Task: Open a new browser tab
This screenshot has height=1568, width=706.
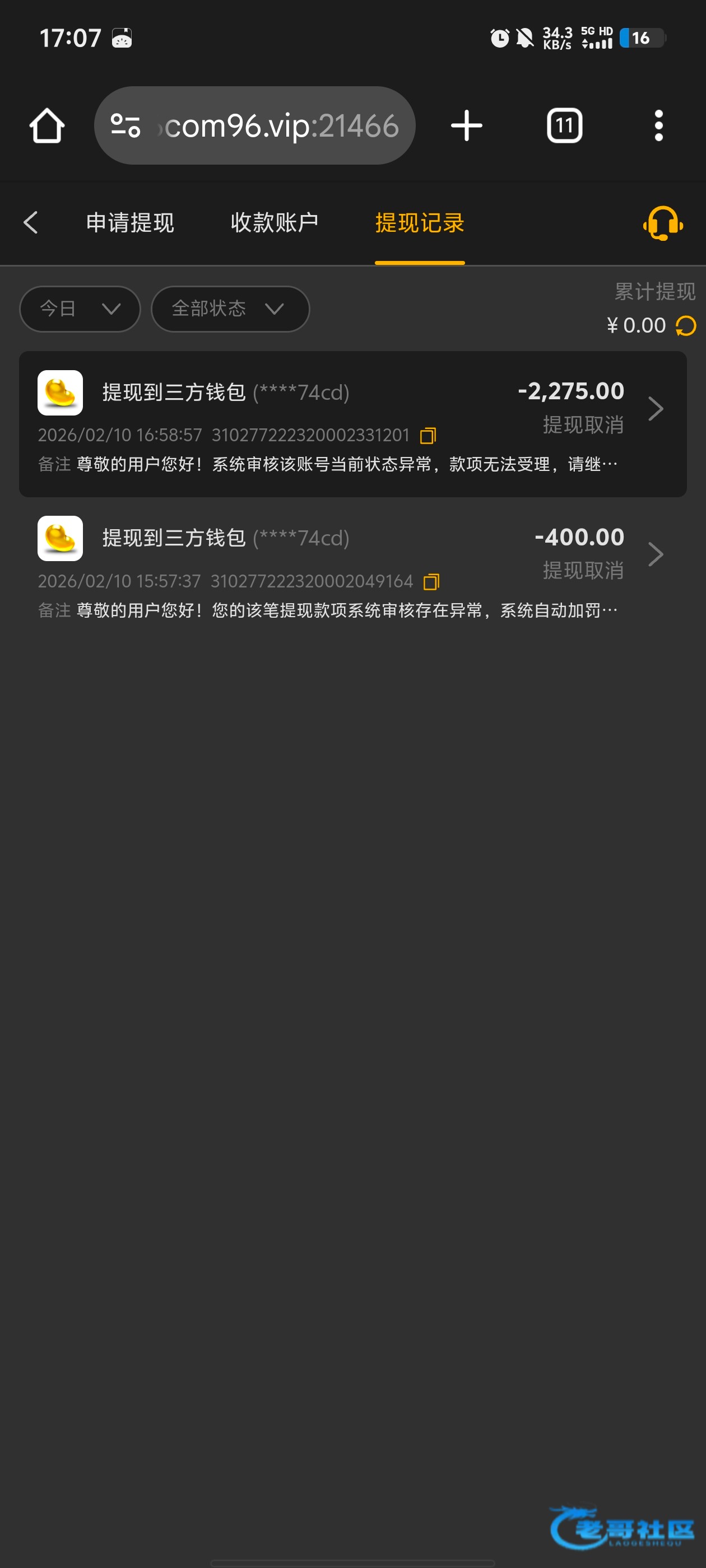Action: point(467,126)
